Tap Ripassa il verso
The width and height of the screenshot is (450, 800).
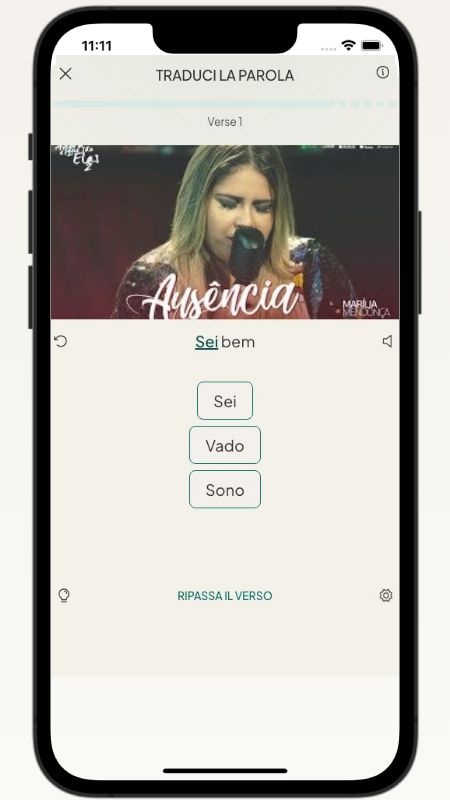tap(224, 595)
